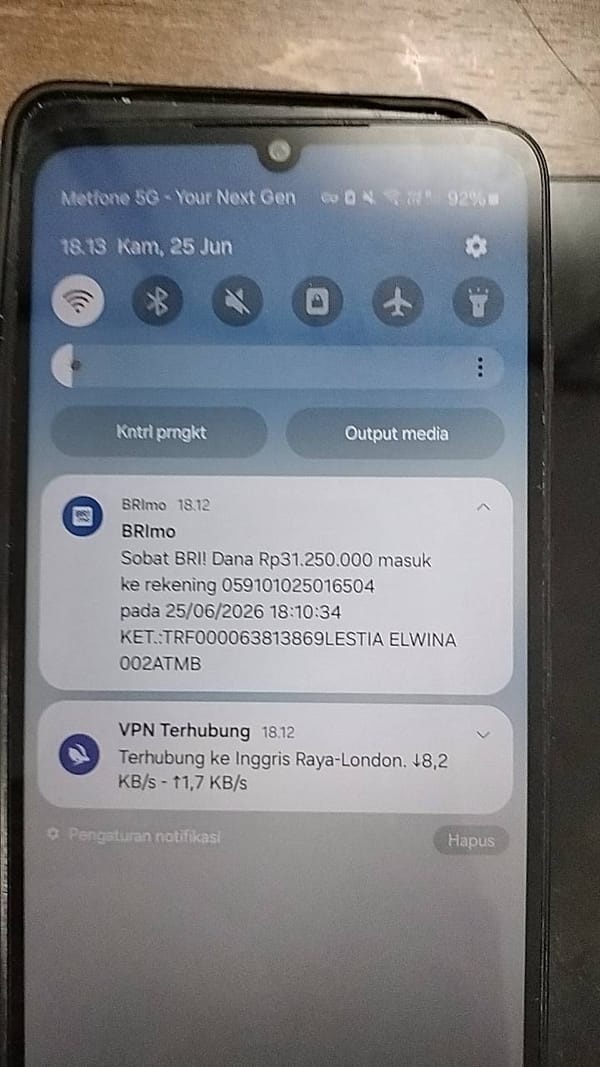This screenshot has width=600, height=1067.
Task: Open the Output media button
Action: click(395, 433)
